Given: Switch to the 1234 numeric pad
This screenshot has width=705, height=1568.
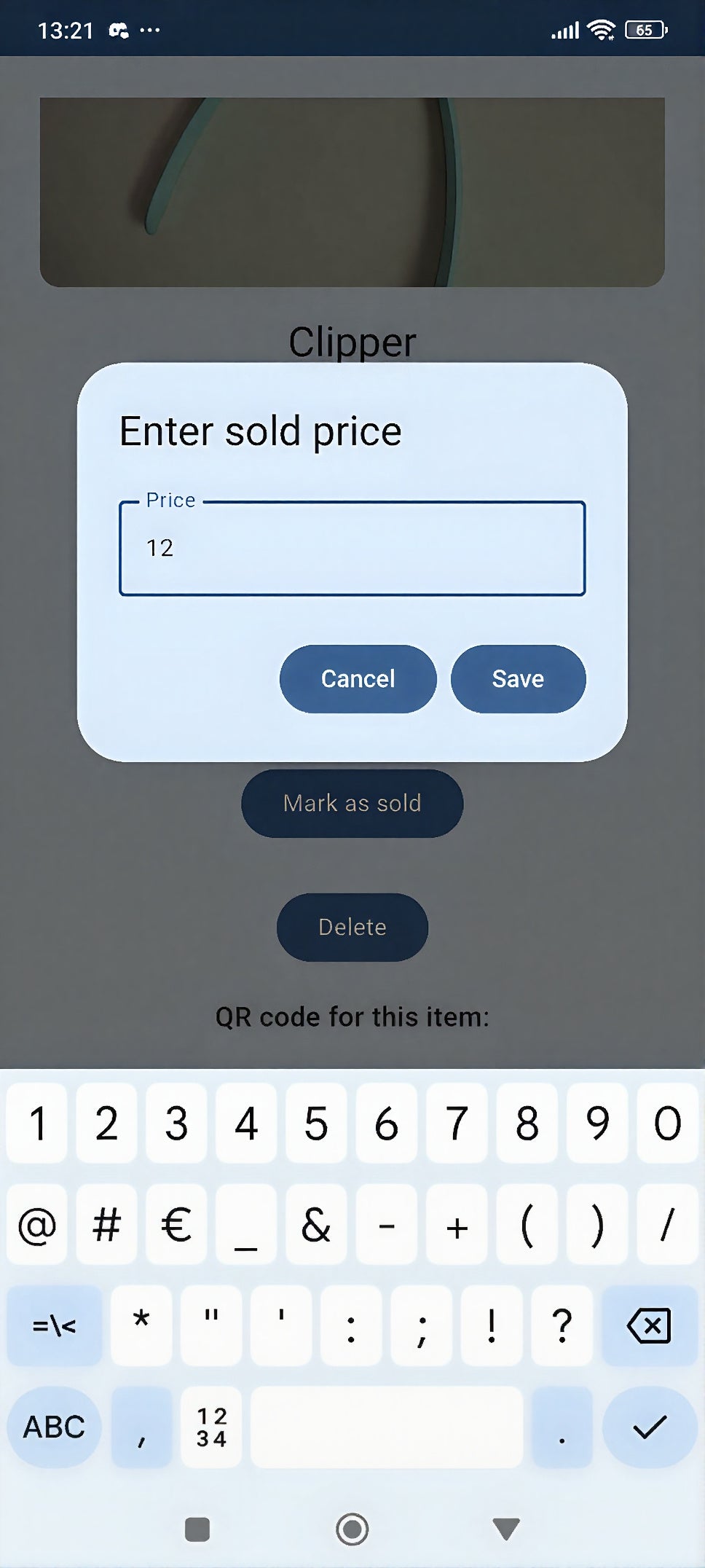Looking at the screenshot, I should [211, 1427].
